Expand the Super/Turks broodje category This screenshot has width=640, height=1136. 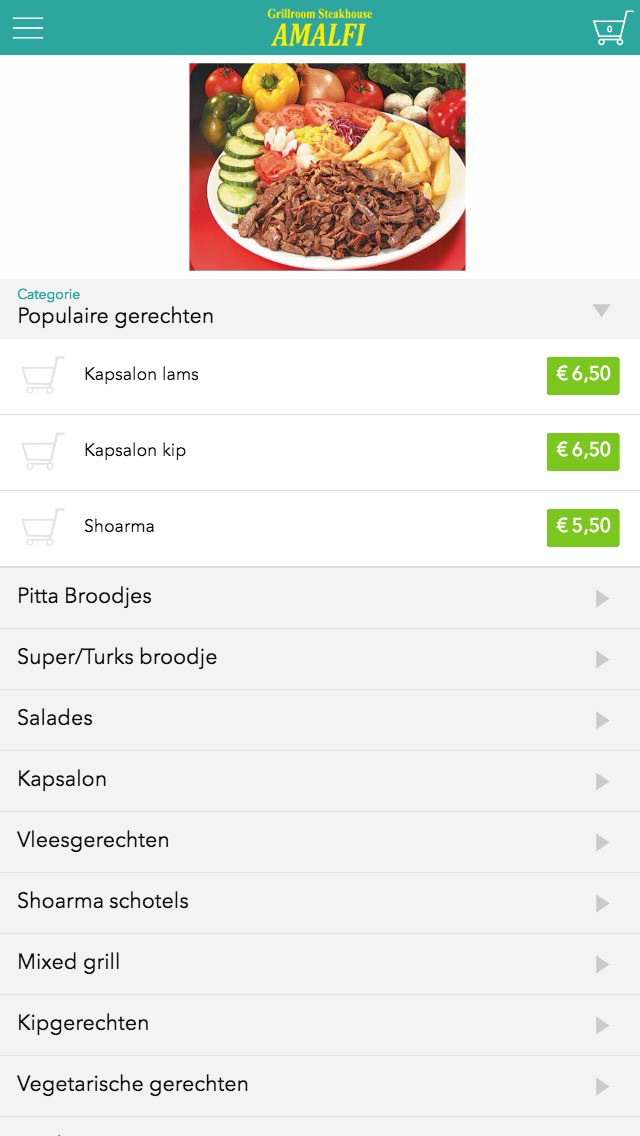click(320, 659)
